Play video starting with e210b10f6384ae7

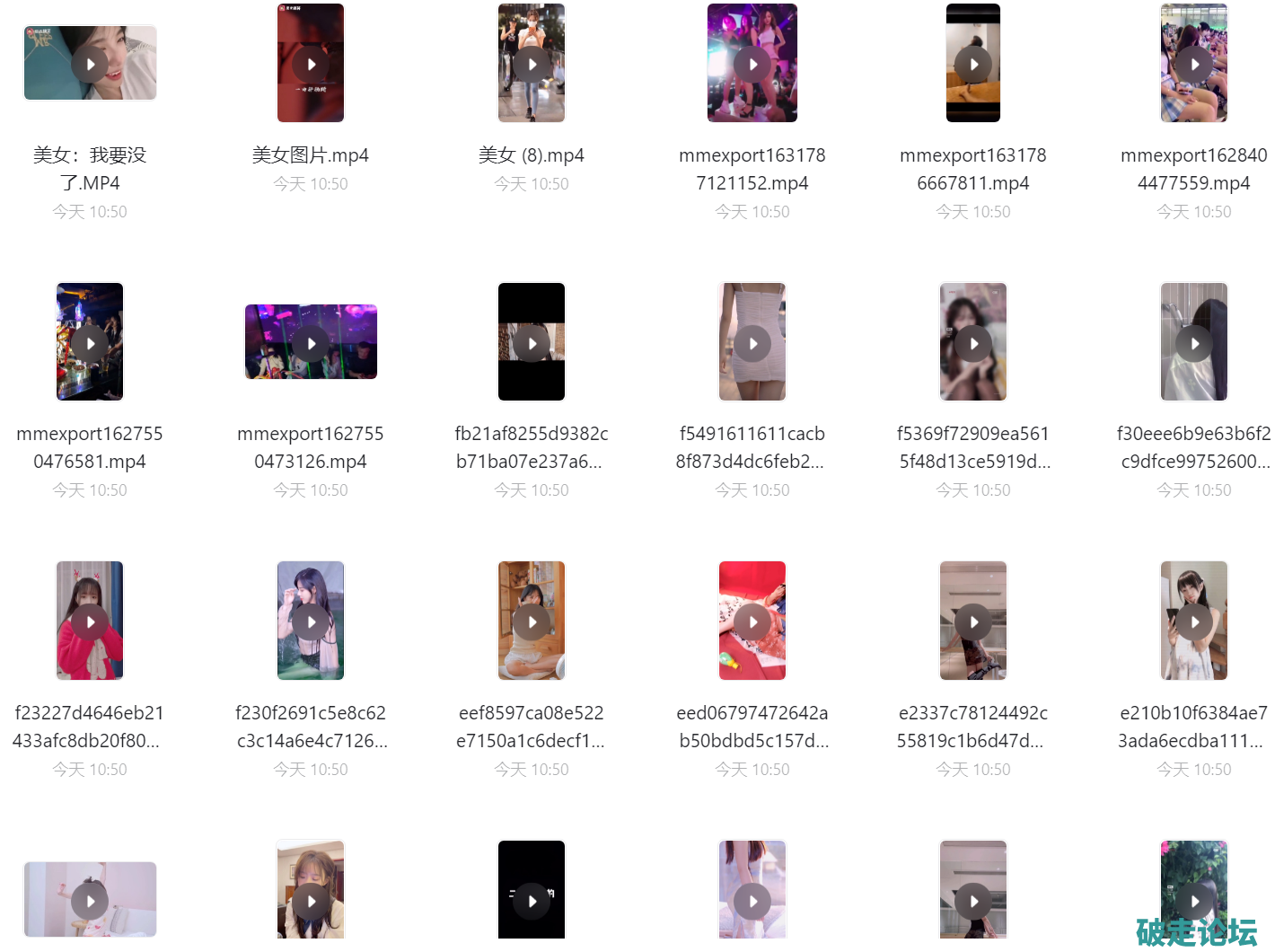1194,621
